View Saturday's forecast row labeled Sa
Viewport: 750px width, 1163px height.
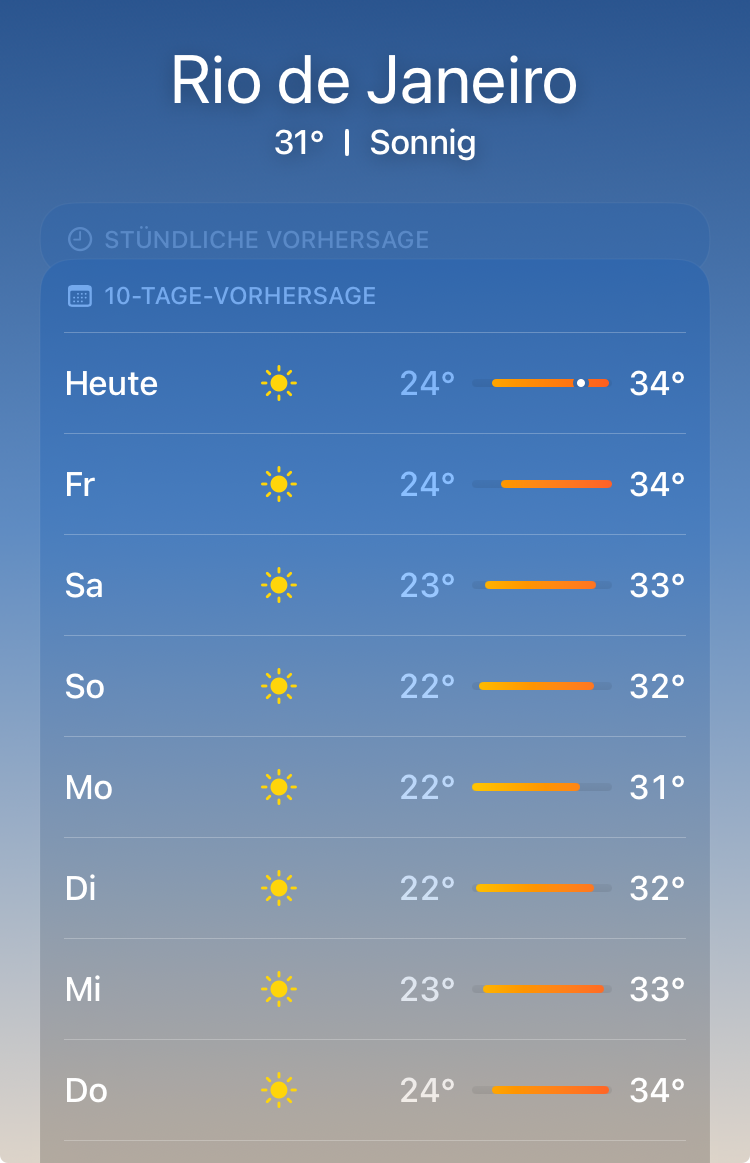point(375,585)
